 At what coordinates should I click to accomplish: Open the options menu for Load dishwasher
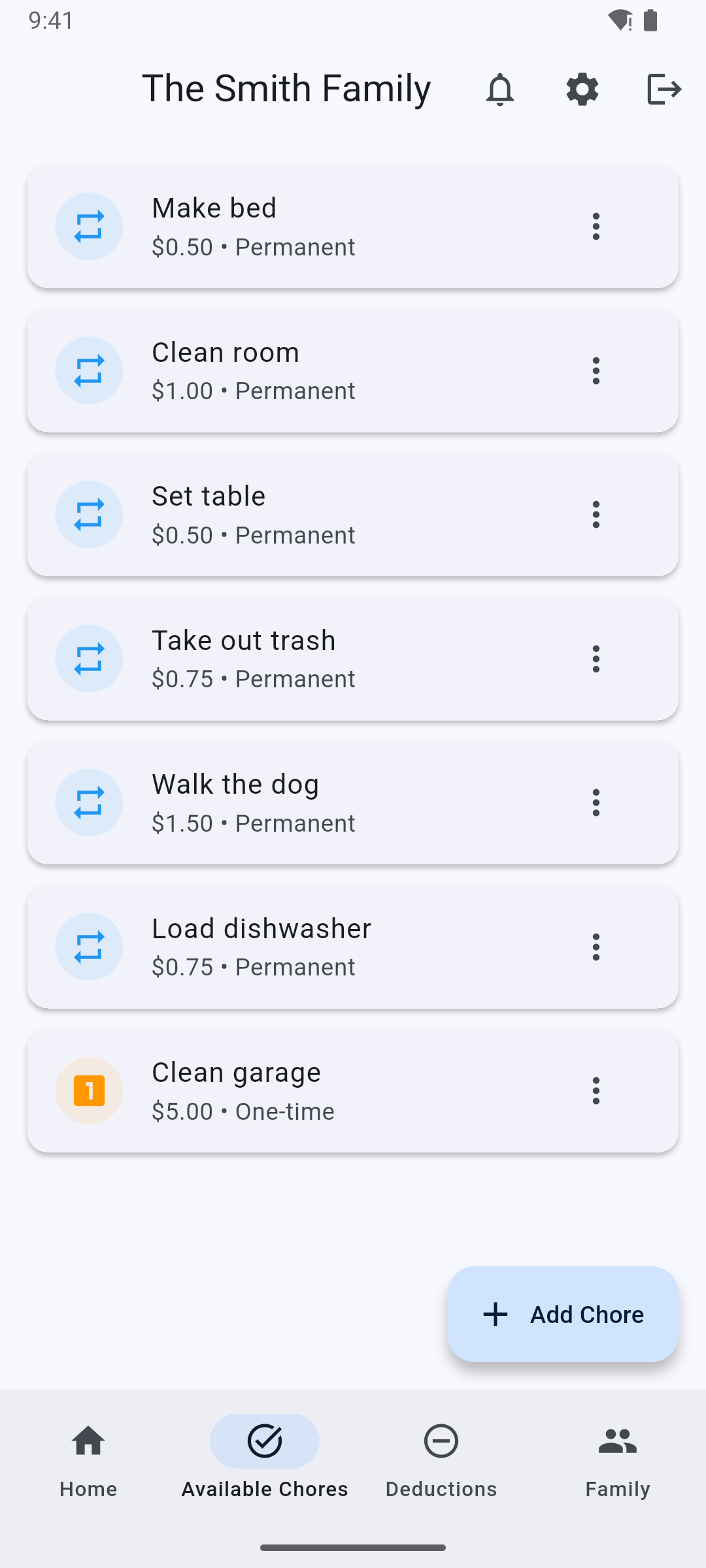(x=596, y=947)
